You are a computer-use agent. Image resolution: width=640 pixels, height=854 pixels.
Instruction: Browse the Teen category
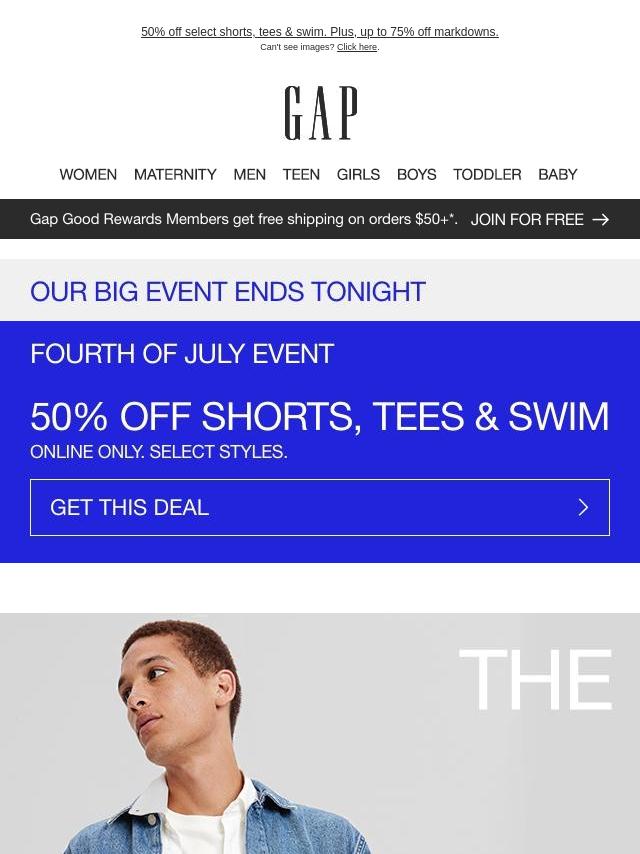coord(301,174)
